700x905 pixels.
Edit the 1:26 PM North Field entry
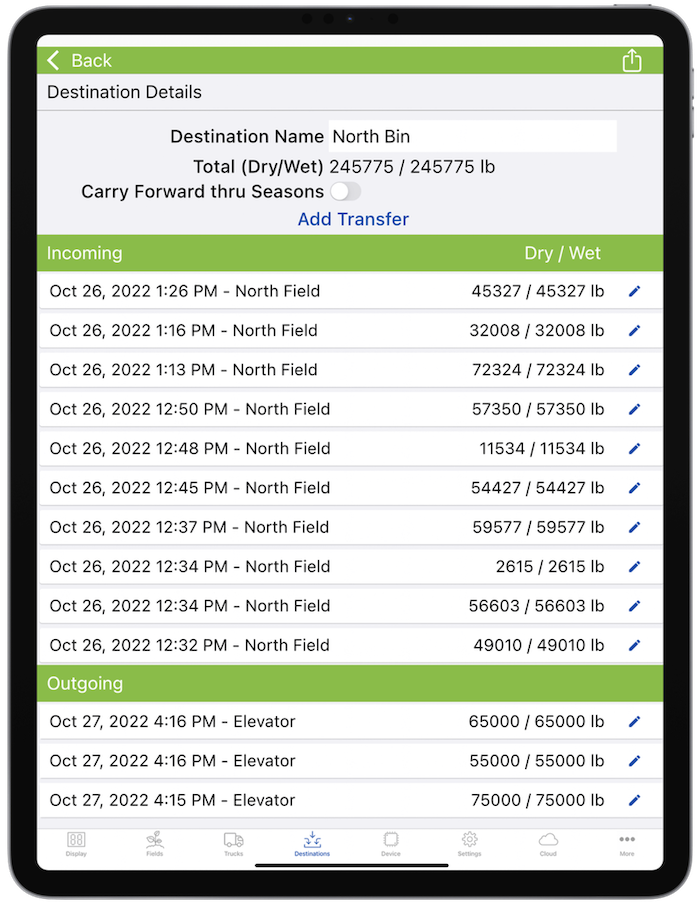pos(633,292)
